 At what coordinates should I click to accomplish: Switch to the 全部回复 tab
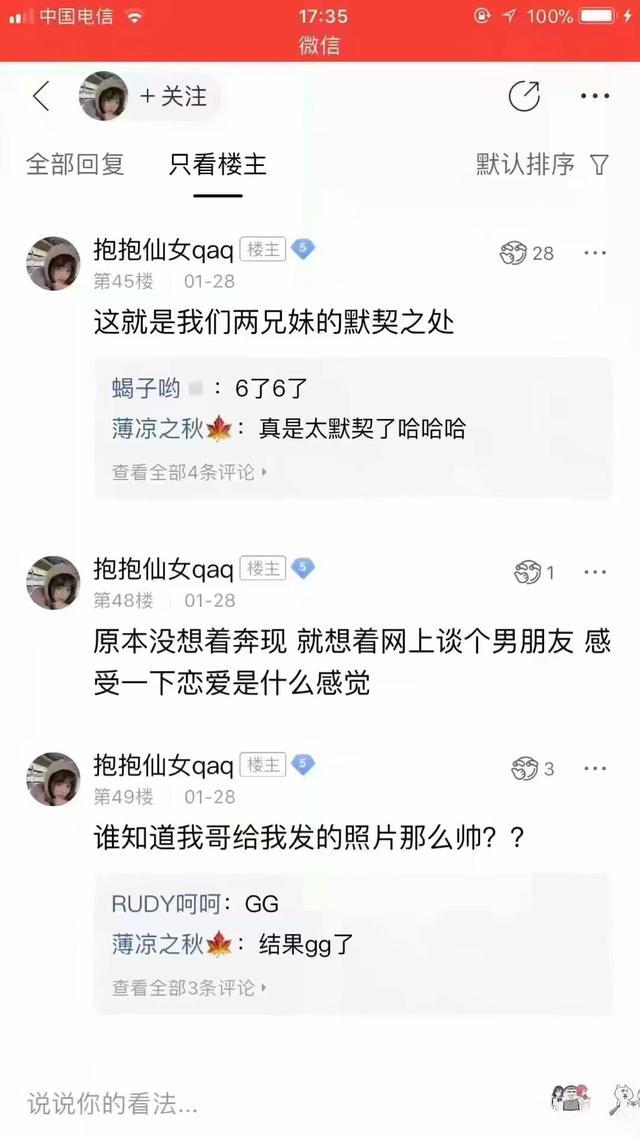(x=75, y=164)
